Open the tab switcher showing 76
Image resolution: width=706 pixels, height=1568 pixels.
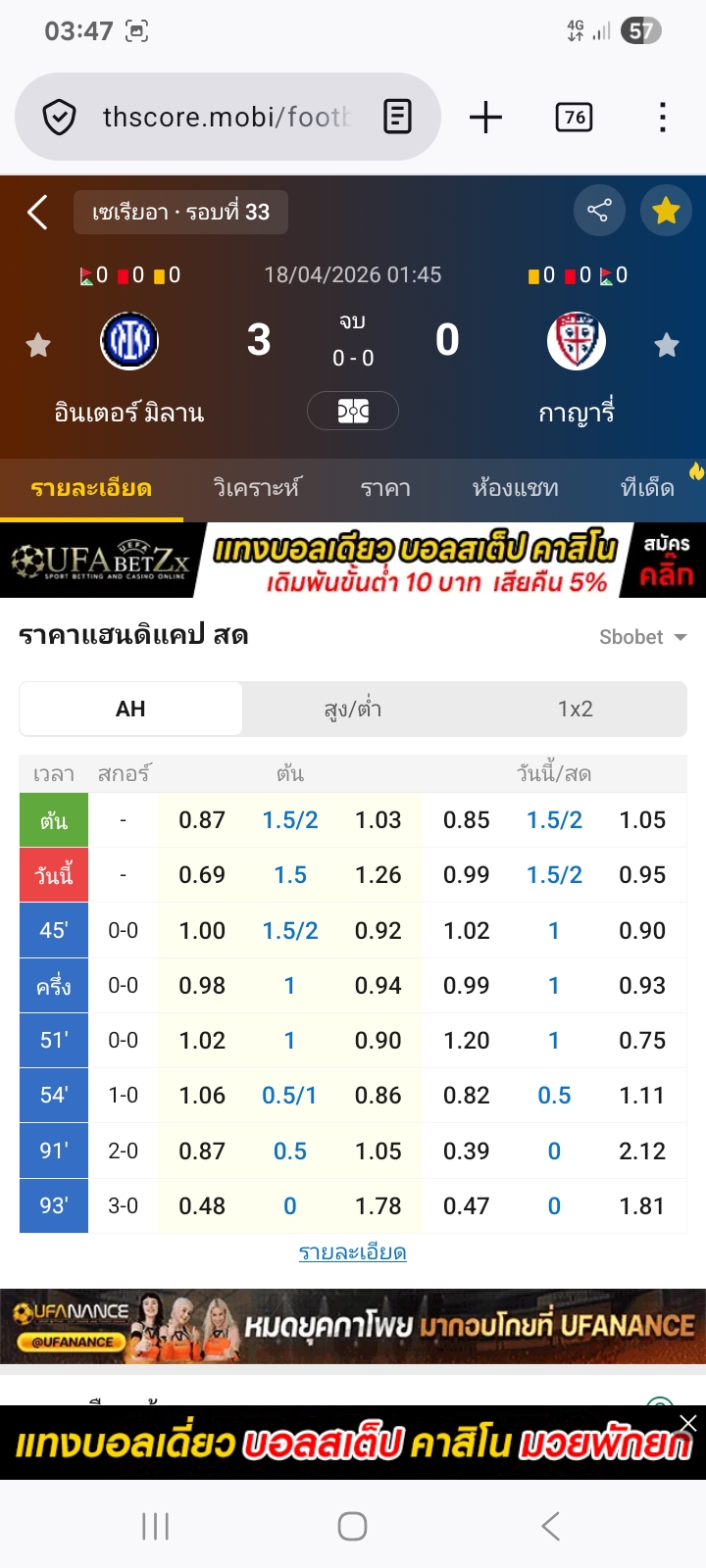coord(574,118)
